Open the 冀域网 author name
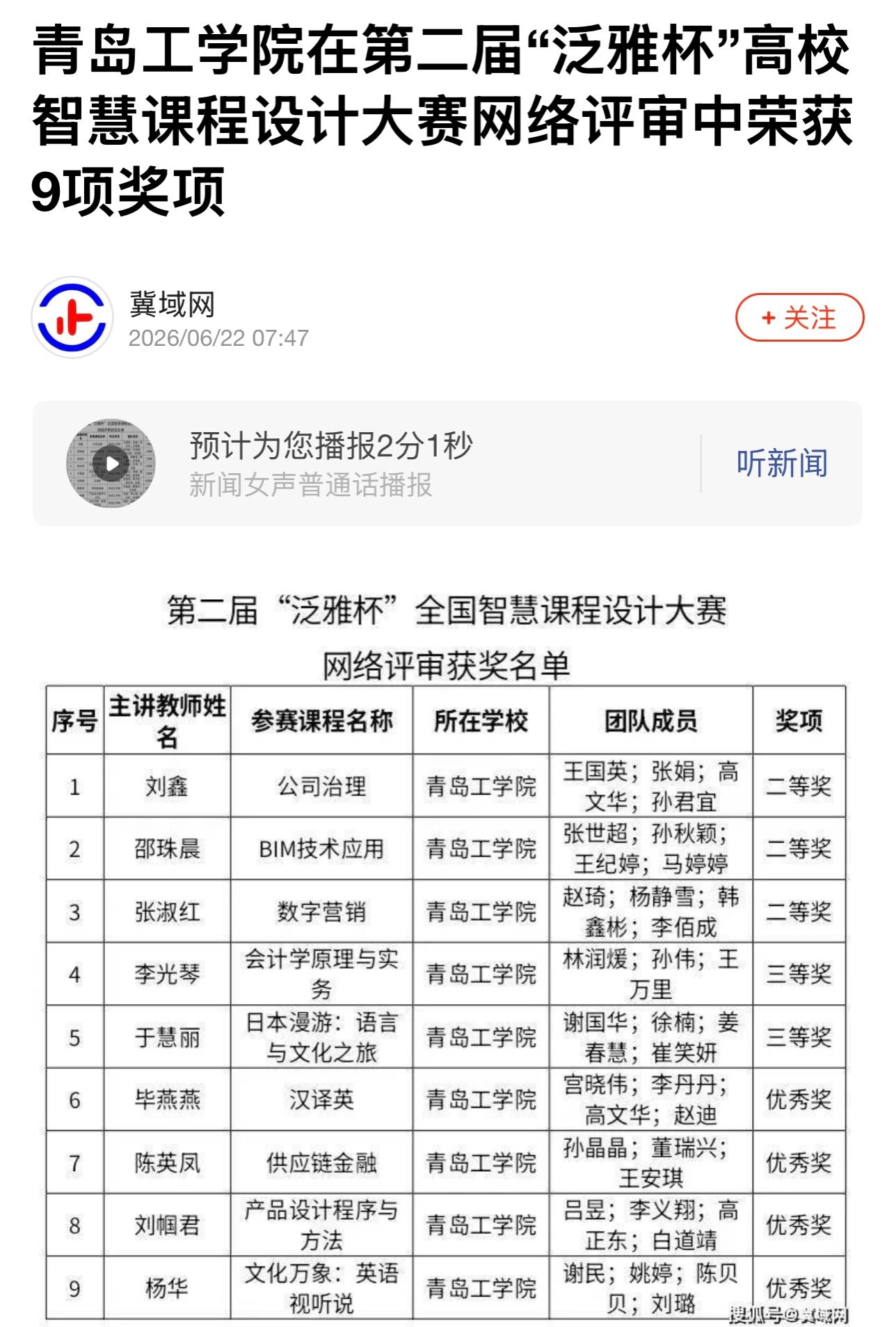The image size is (896, 1327). pos(172,304)
